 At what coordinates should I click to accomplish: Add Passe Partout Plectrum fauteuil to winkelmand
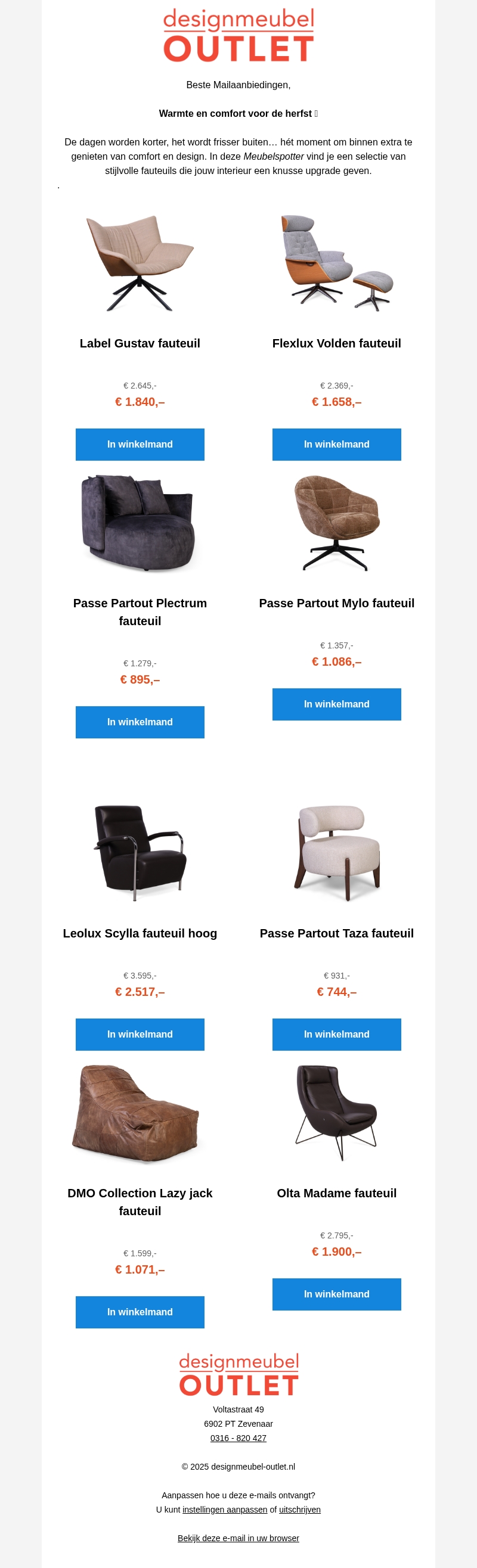coord(140,722)
